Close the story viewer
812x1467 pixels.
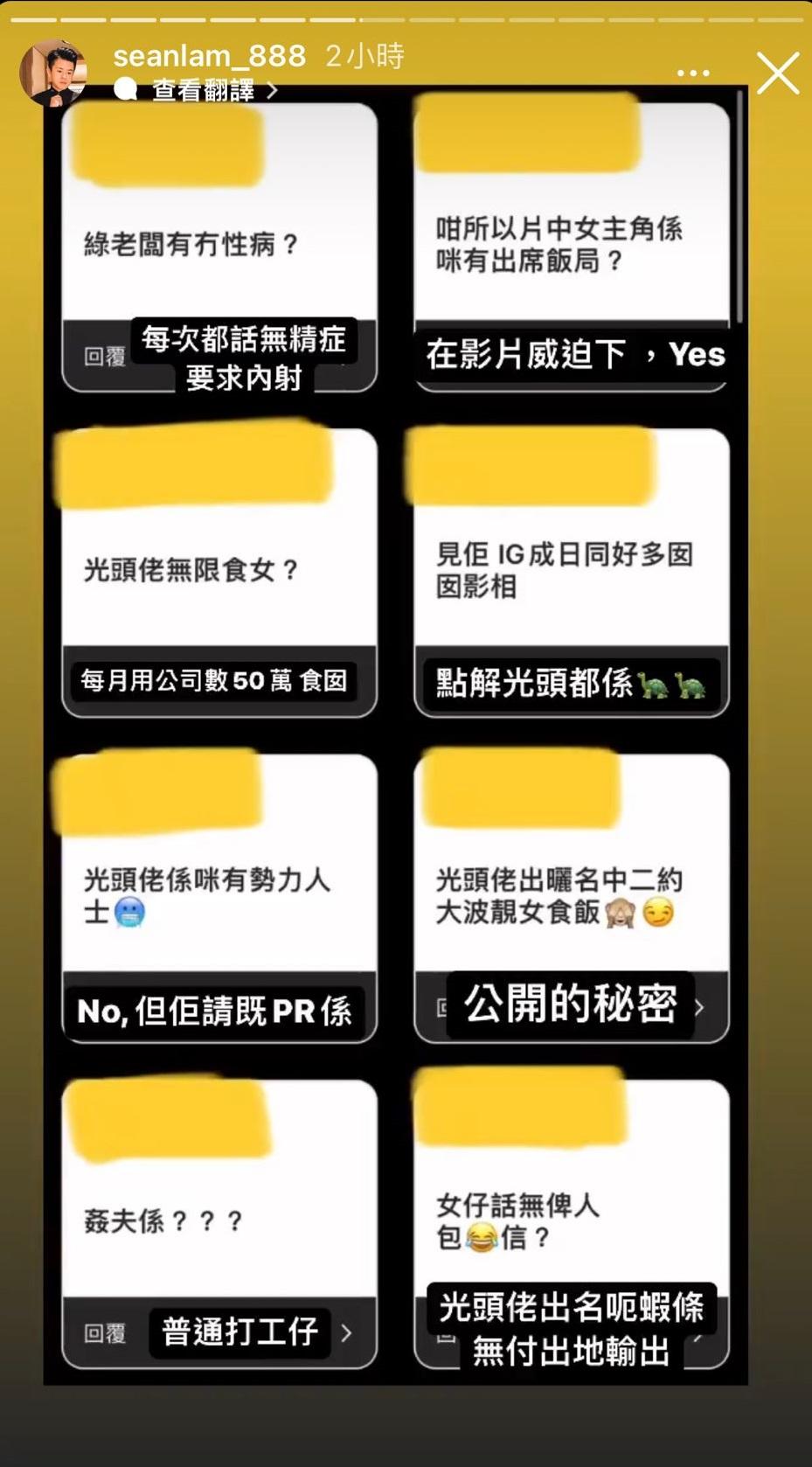pos(777,73)
